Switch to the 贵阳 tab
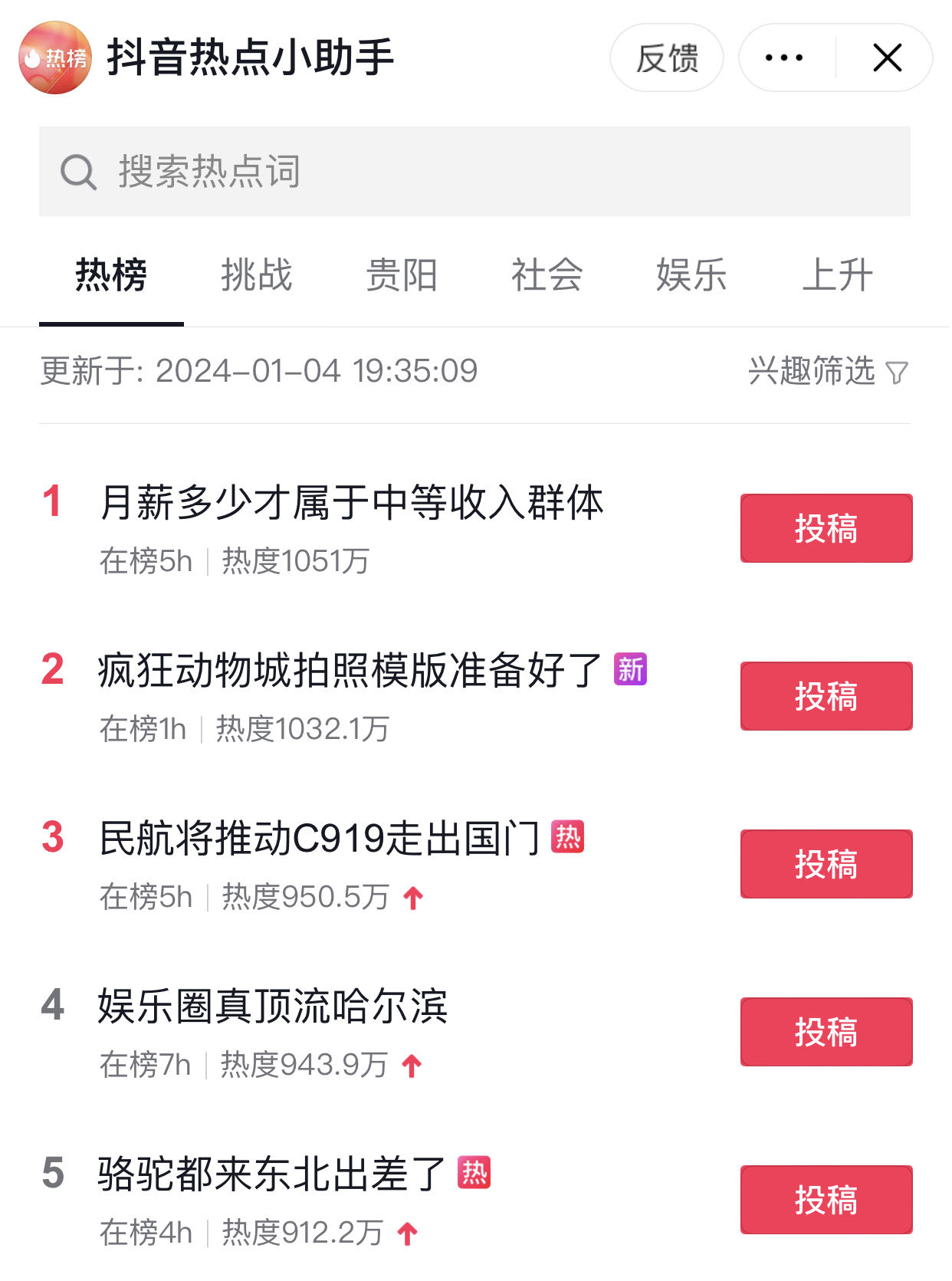Image resolution: width=952 pixels, height=1281 pixels. click(x=402, y=275)
